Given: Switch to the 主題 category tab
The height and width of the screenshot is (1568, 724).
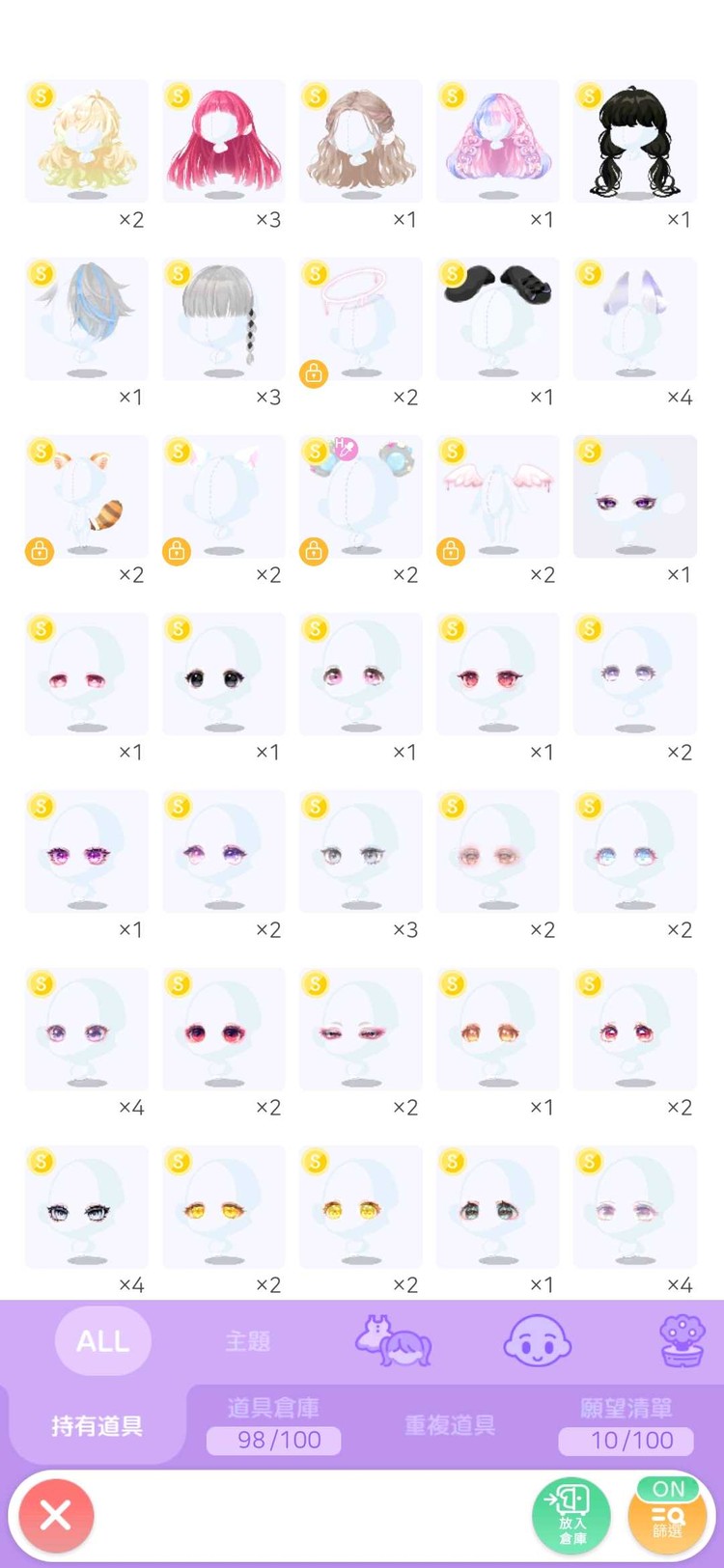Looking at the screenshot, I should pos(247,1340).
